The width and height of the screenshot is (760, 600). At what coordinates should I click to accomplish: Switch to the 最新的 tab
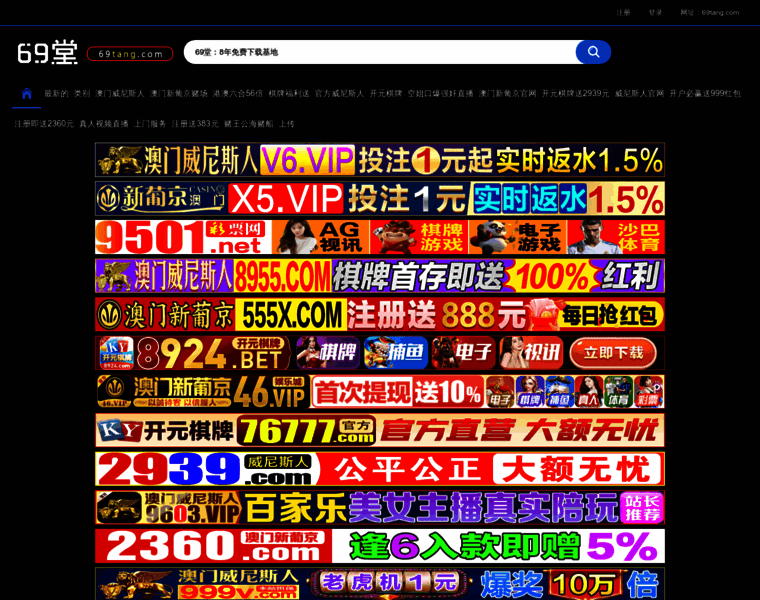tap(56, 93)
